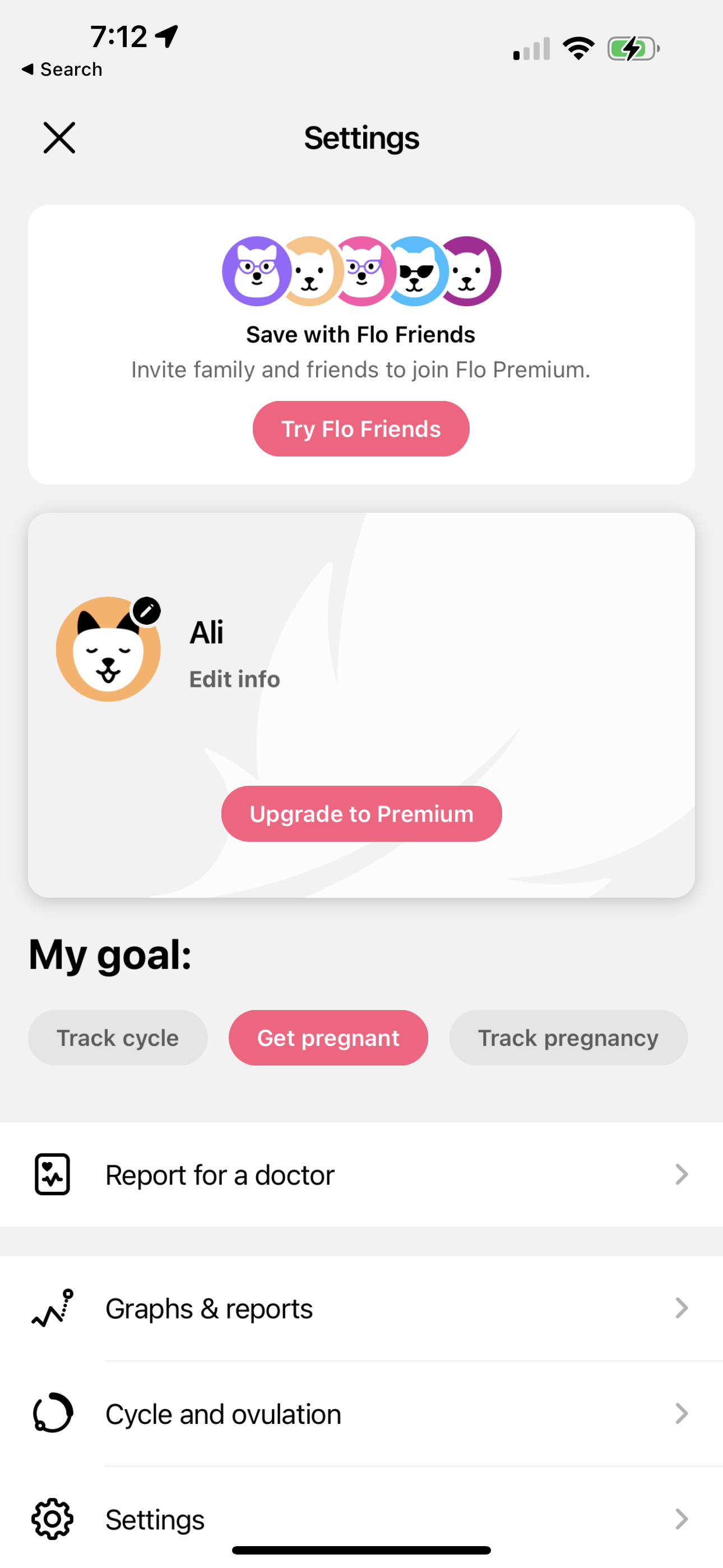This screenshot has width=723, height=1568.
Task: Tap the Search back navigation label
Action: tap(62, 69)
